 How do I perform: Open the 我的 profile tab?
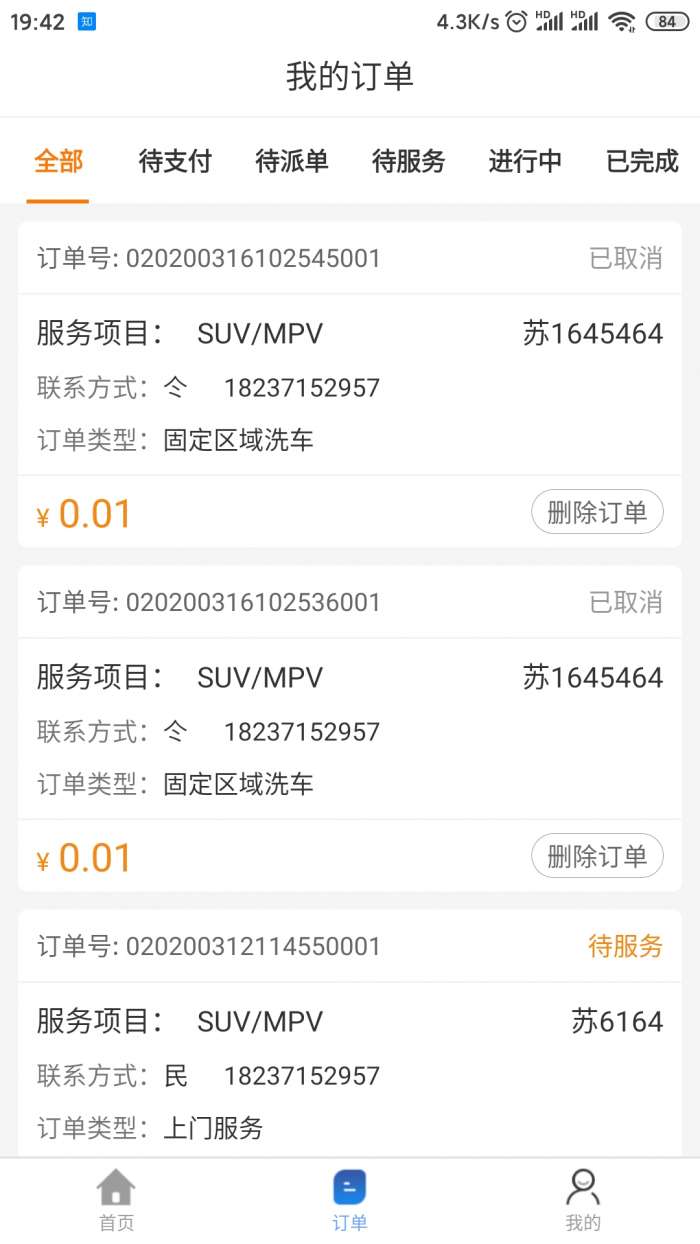(x=583, y=1200)
